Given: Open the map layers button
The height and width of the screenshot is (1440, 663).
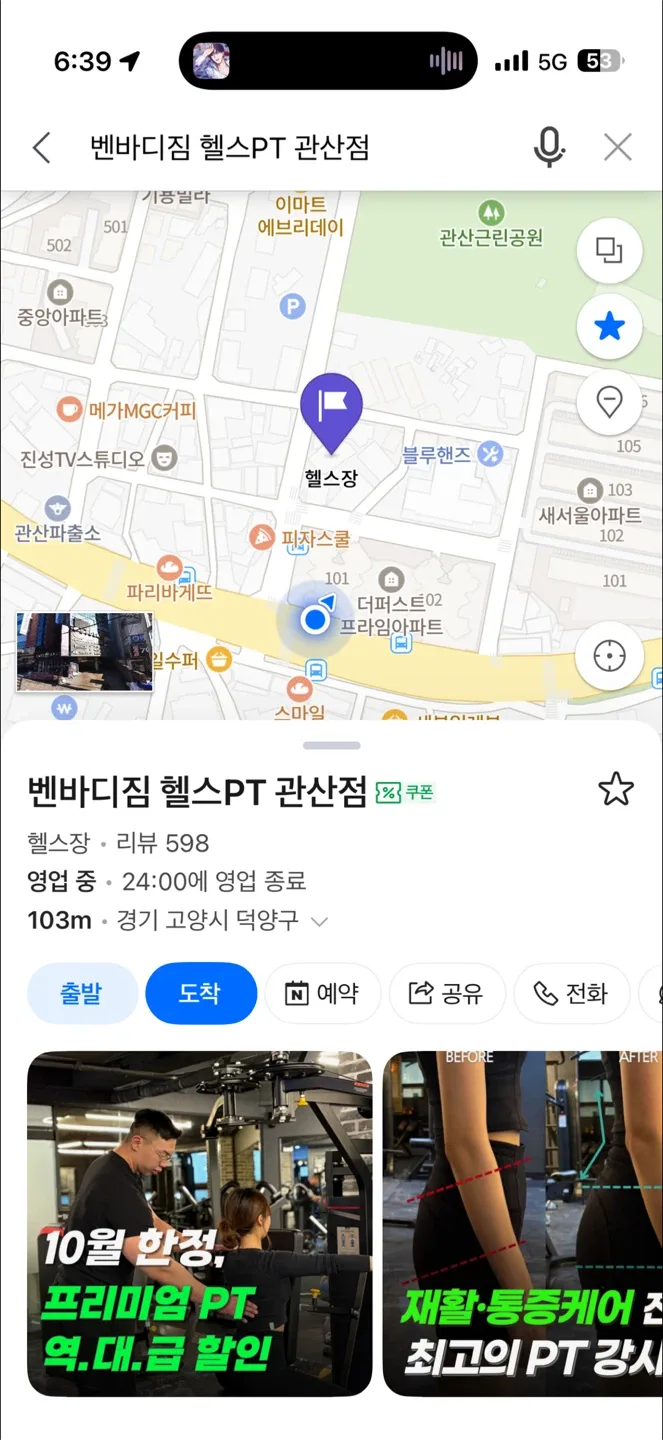Looking at the screenshot, I should [609, 250].
